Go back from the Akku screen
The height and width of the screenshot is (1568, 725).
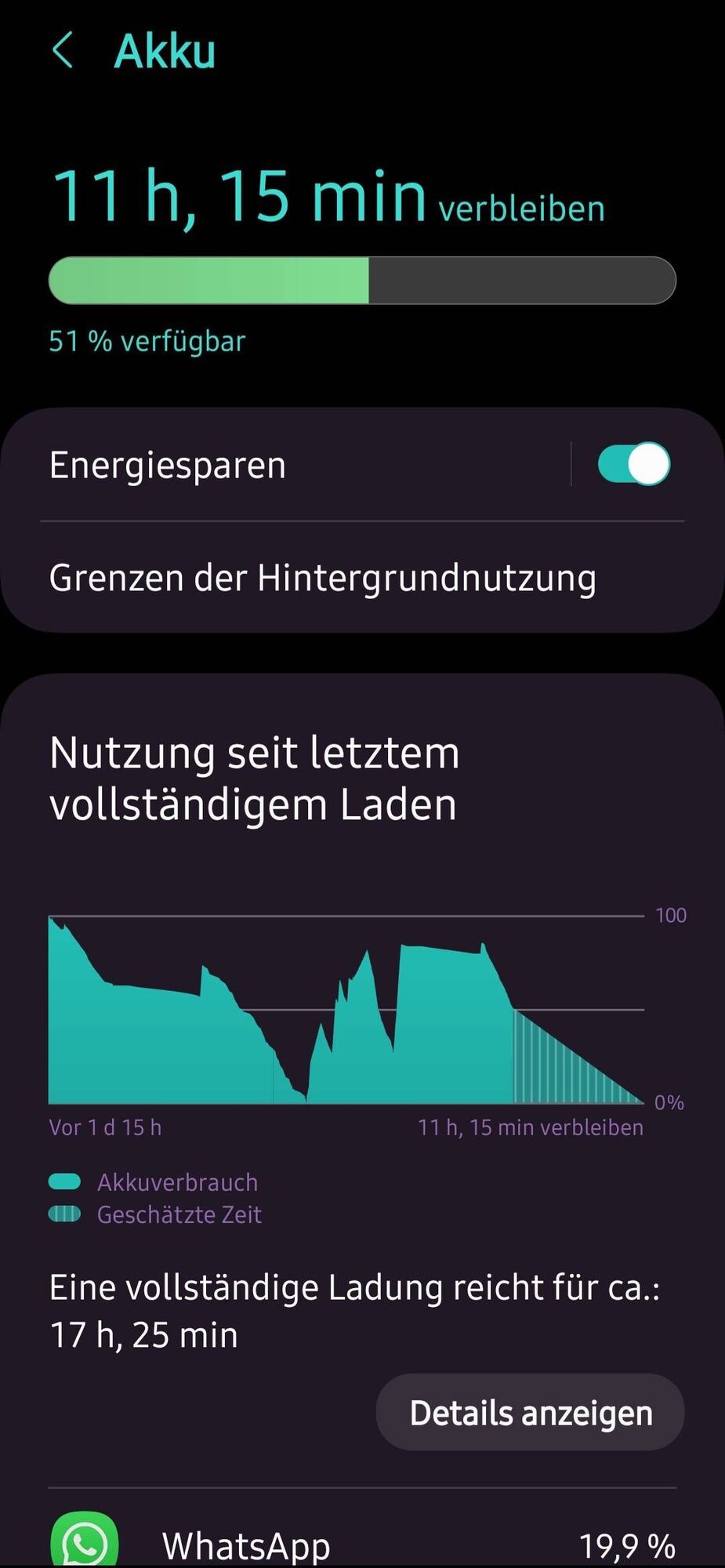[x=63, y=51]
